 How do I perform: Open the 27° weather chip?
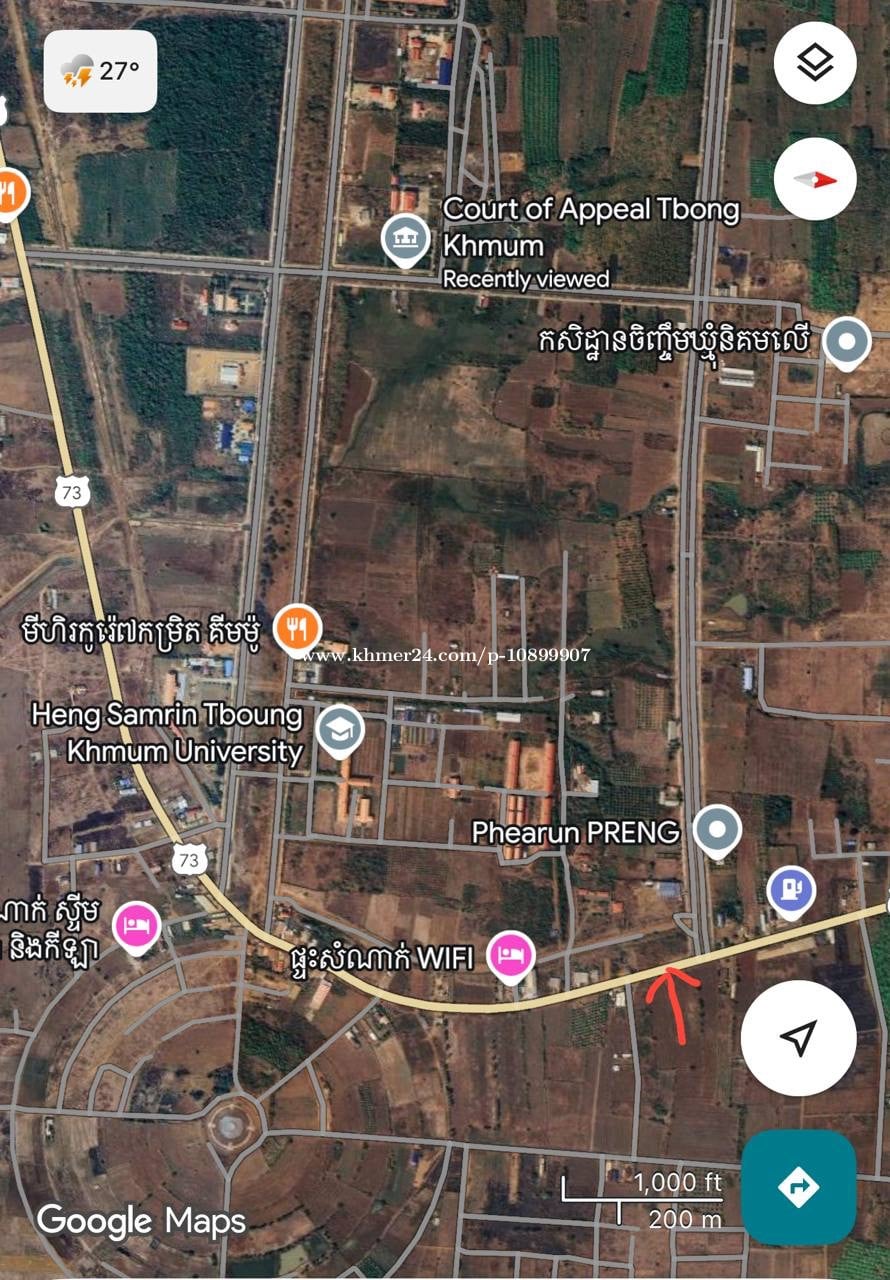100,71
